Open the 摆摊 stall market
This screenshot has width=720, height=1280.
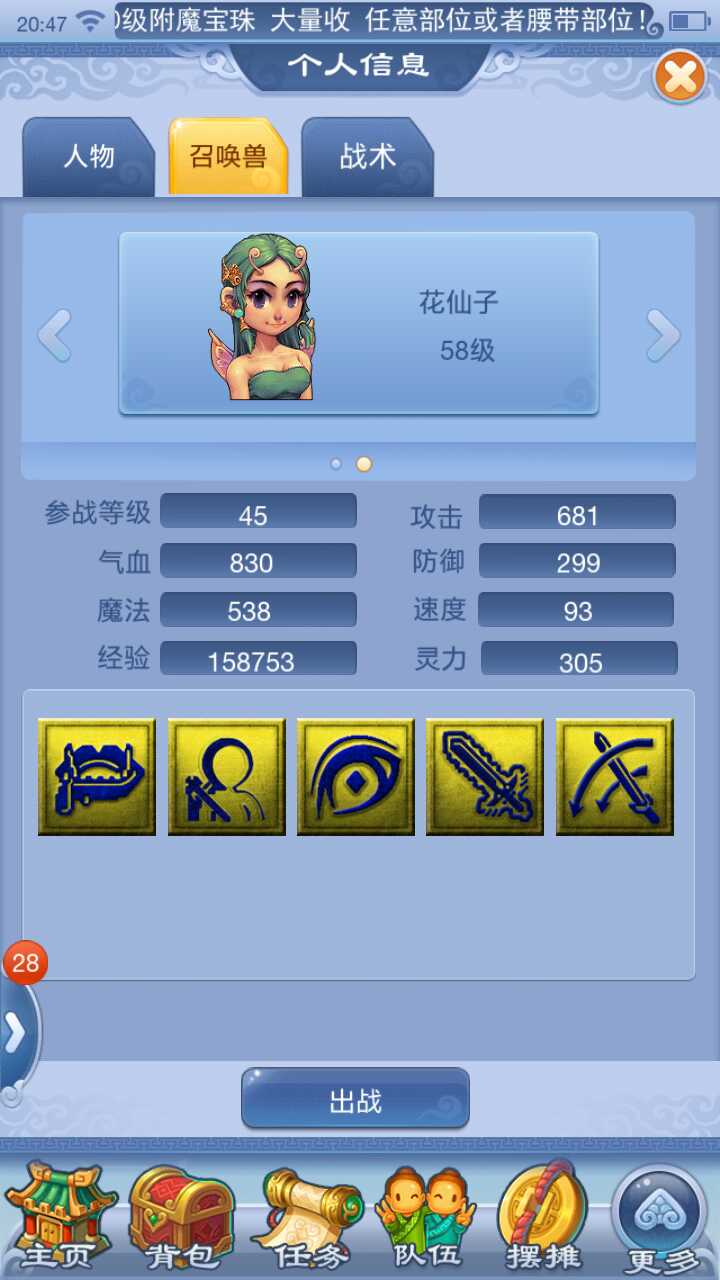click(x=545, y=1217)
